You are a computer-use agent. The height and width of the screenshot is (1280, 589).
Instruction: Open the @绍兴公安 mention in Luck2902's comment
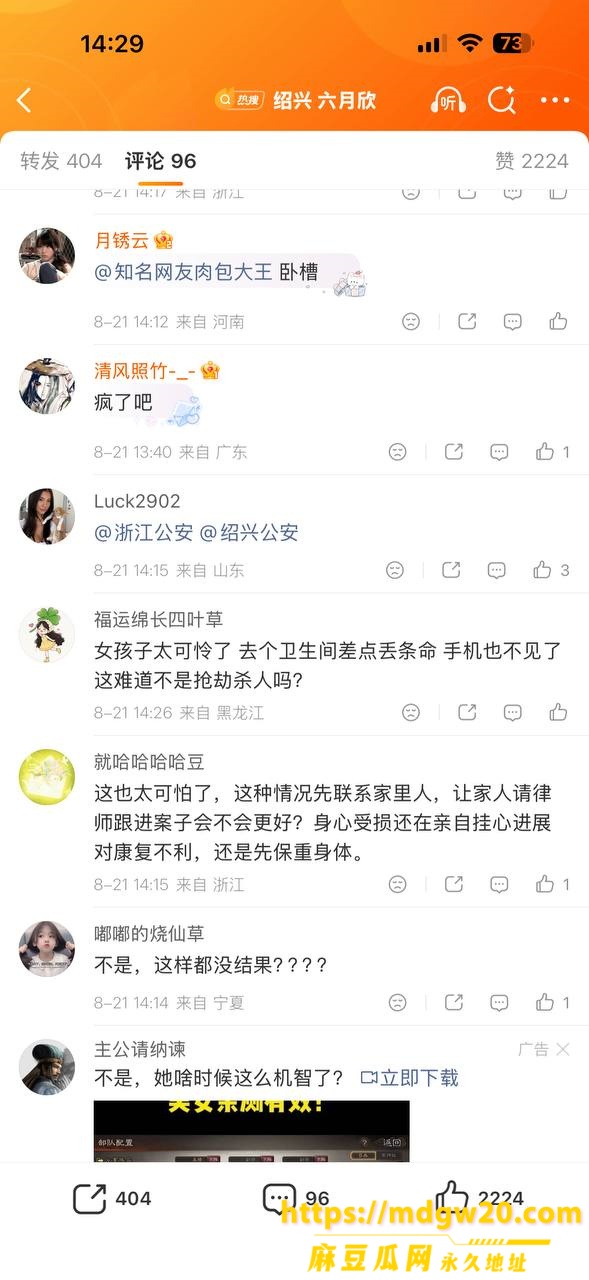[248, 532]
